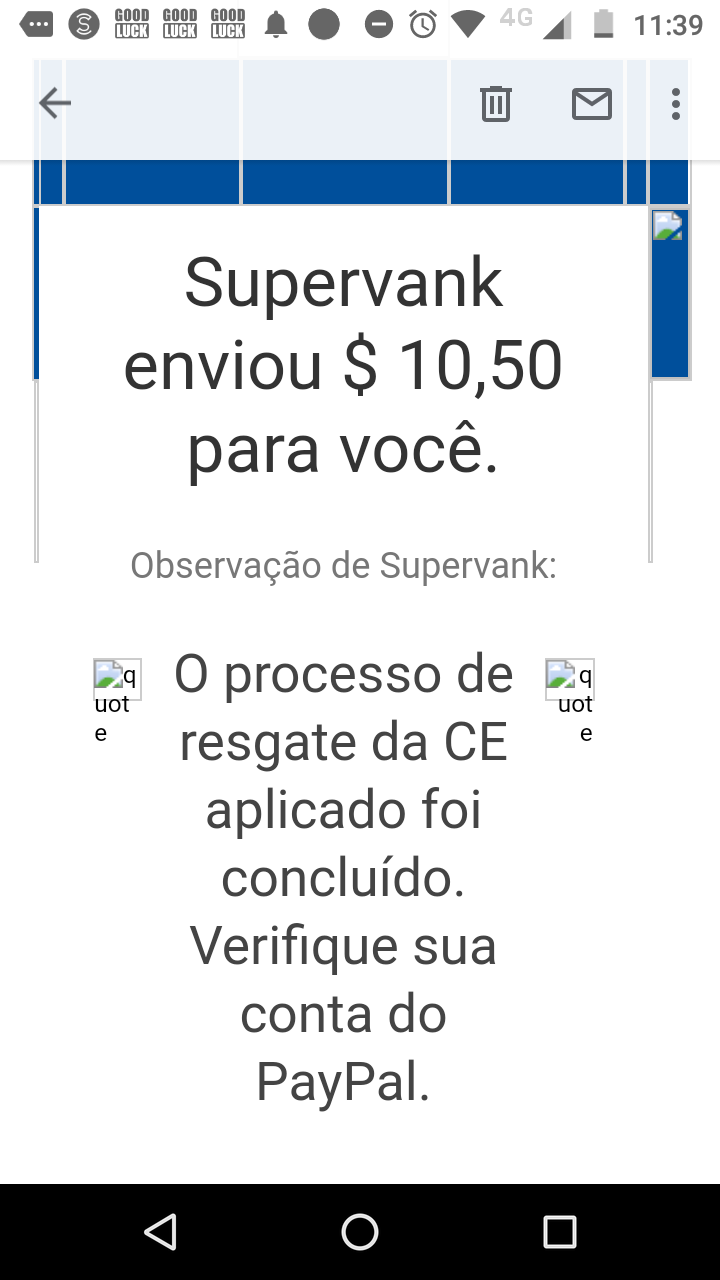Tap the system home button
This screenshot has width=720, height=1280.
coord(360,1231)
